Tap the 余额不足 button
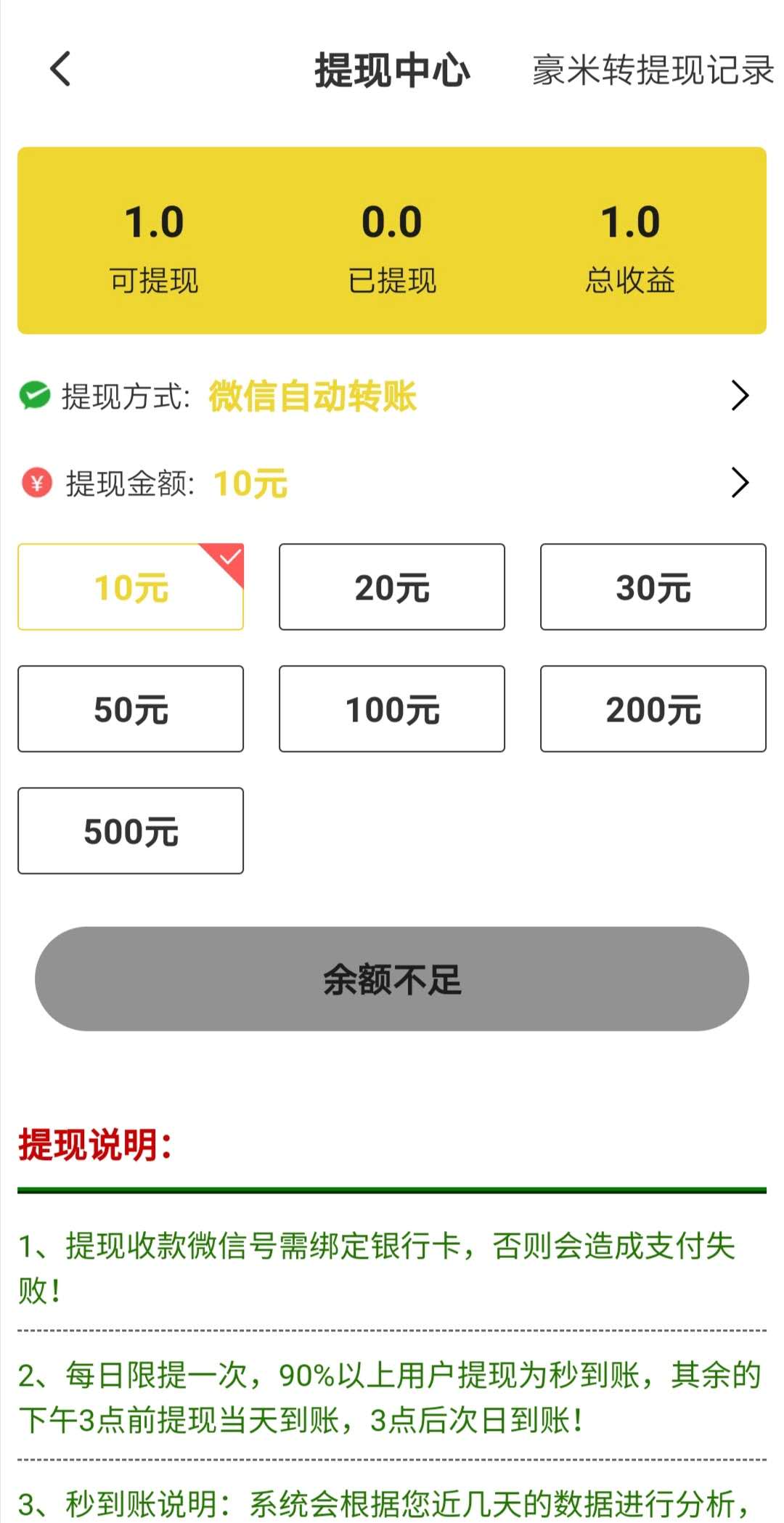The width and height of the screenshot is (784, 1523). coord(392,979)
